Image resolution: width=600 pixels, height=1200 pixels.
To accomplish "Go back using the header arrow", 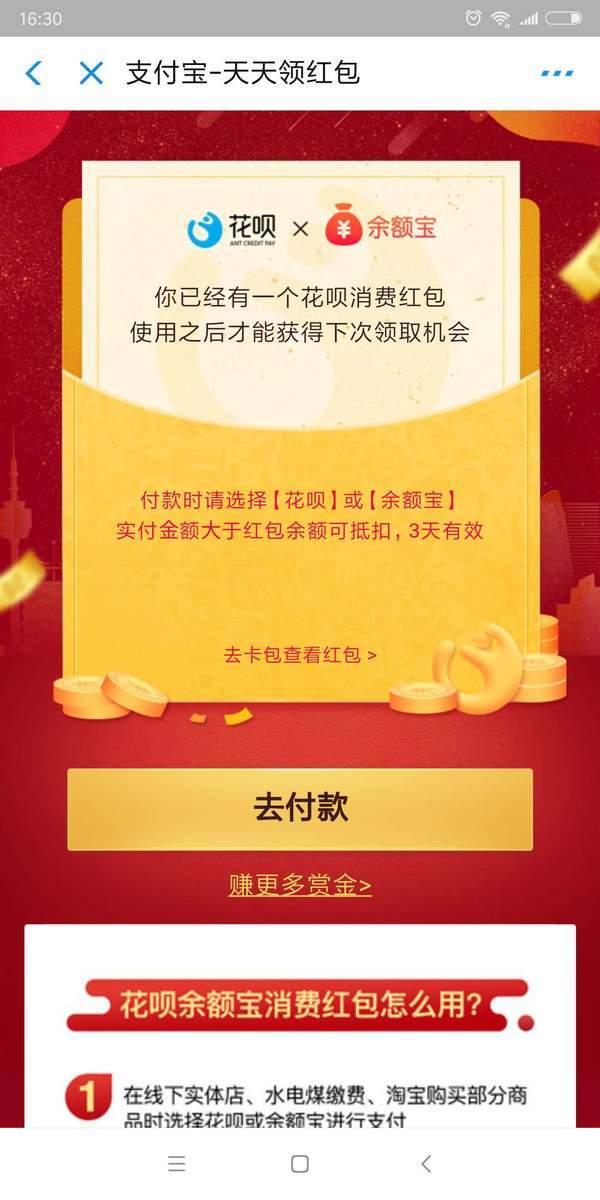I will point(34,73).
